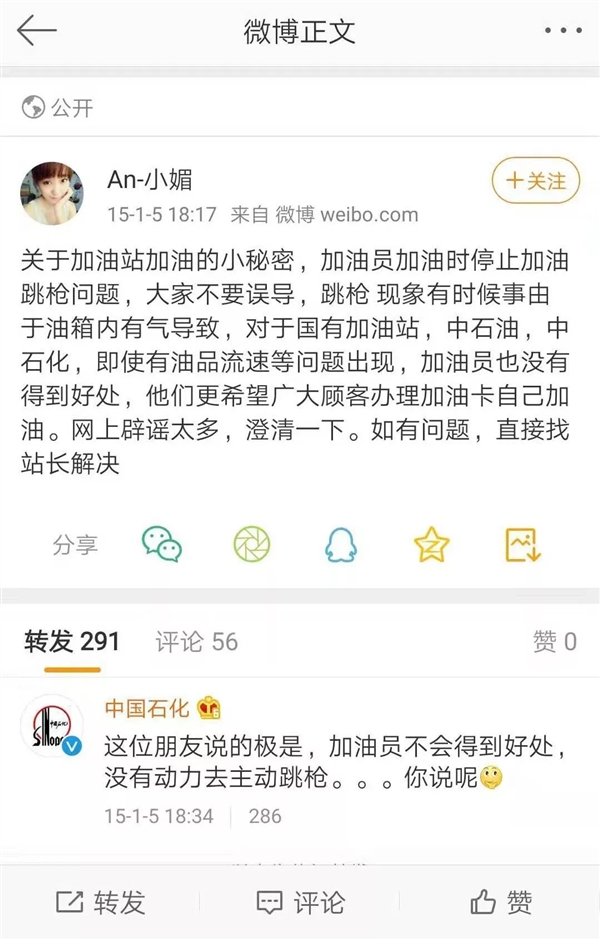Write a comment via bottom 评论 button

click(300, 902)
